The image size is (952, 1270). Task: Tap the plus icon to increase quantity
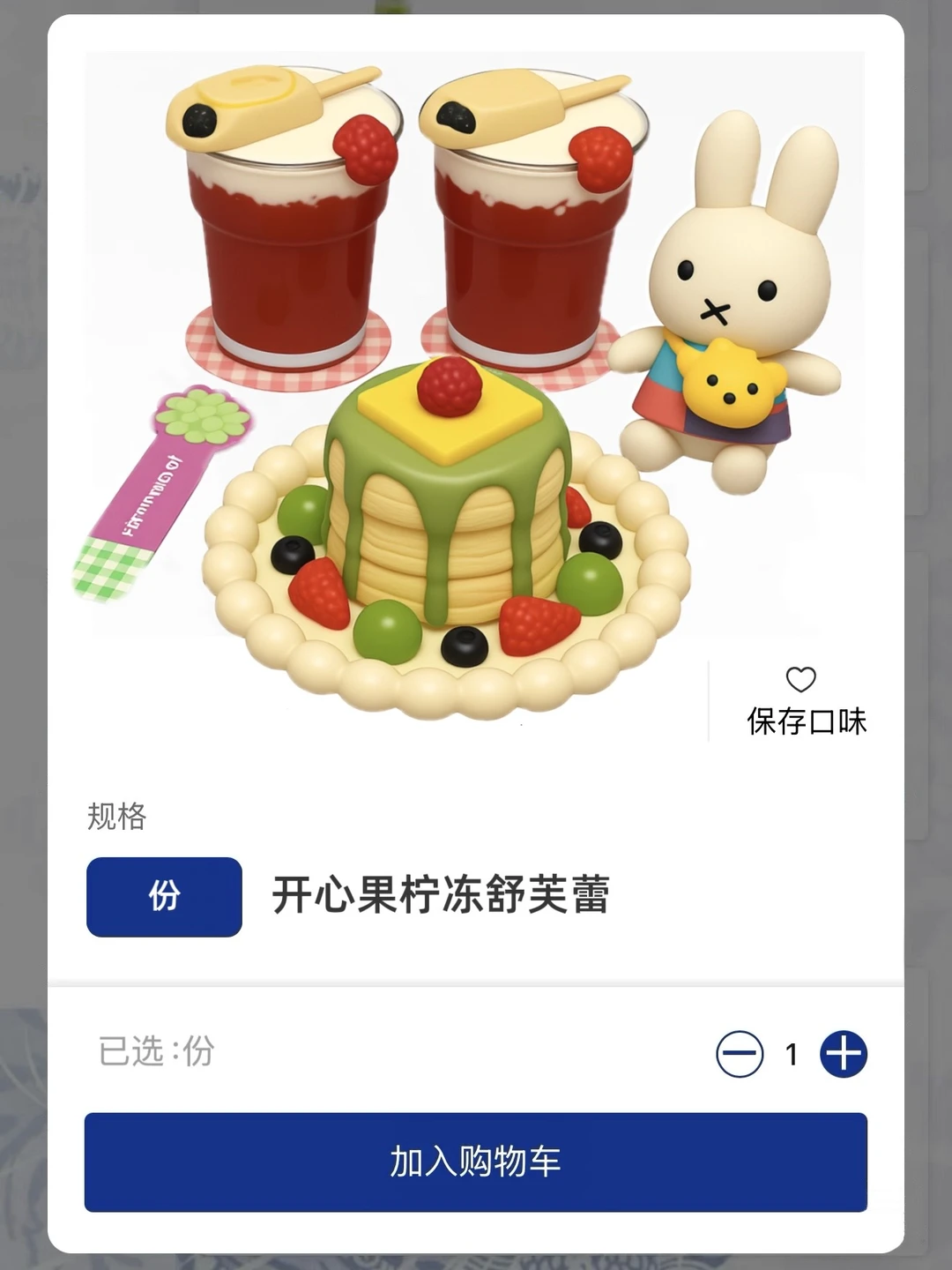click(844, 1053)
